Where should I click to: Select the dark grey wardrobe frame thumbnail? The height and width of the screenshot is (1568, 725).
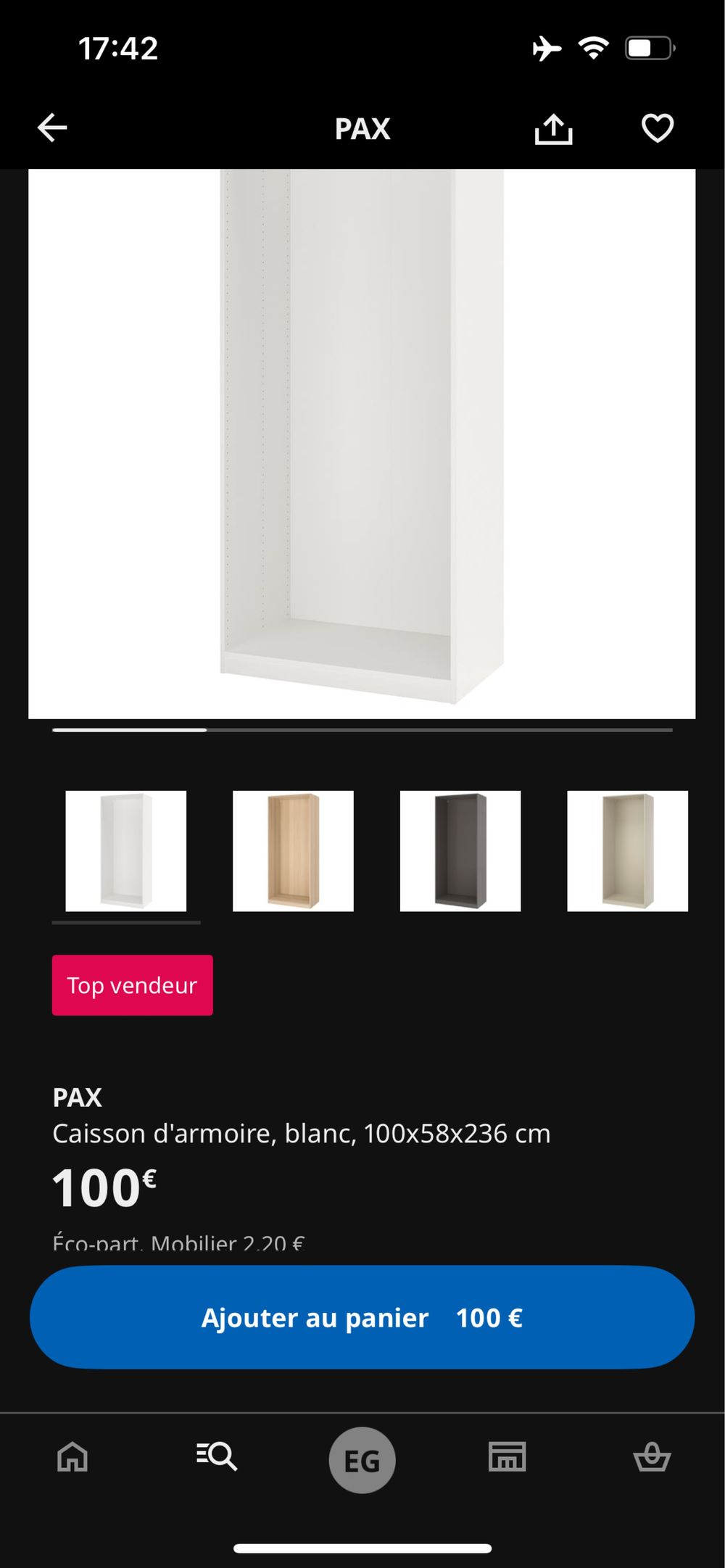(x=460, y=851)
